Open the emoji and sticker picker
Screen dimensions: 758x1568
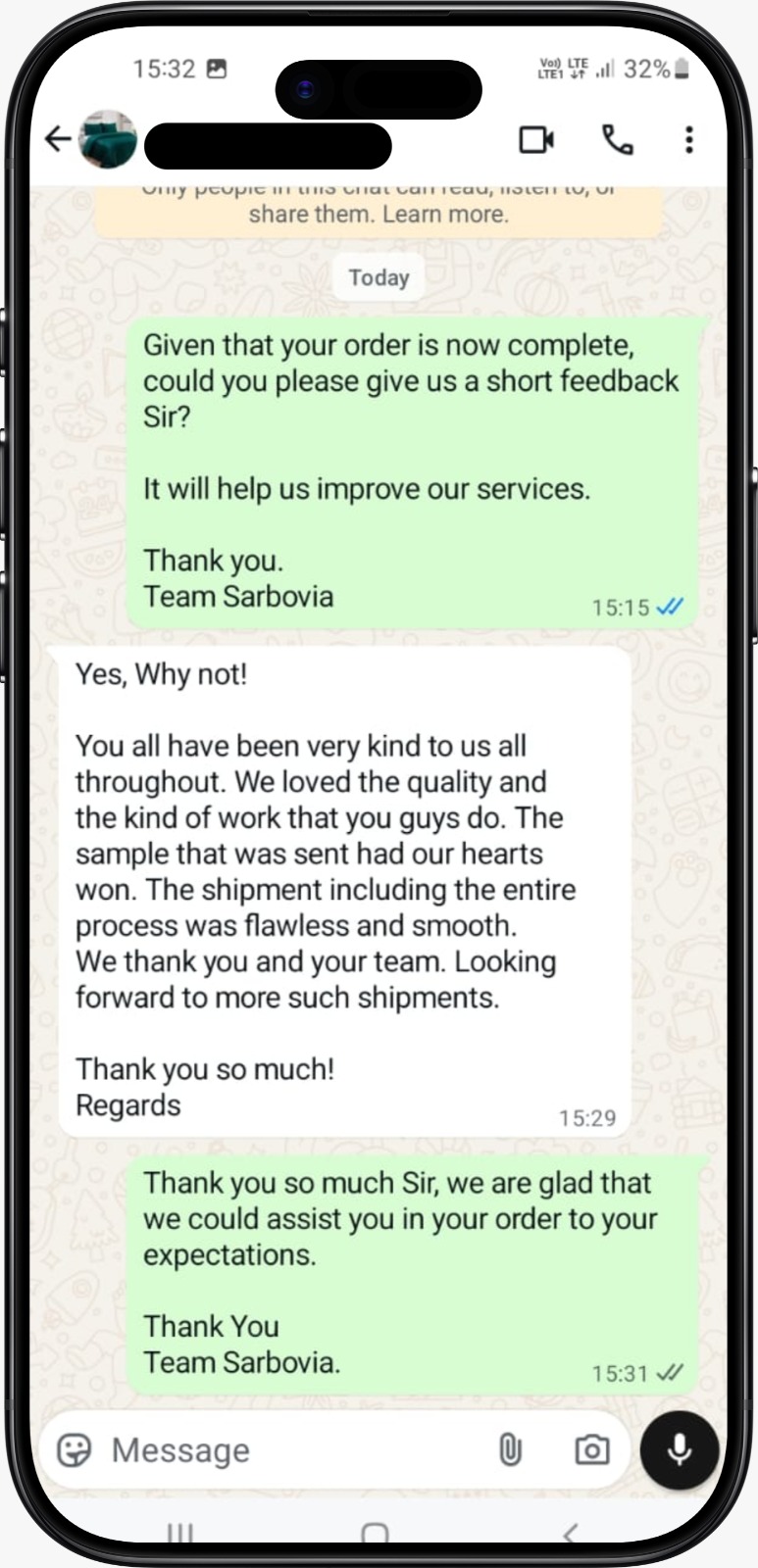[x=76, y=1449]
